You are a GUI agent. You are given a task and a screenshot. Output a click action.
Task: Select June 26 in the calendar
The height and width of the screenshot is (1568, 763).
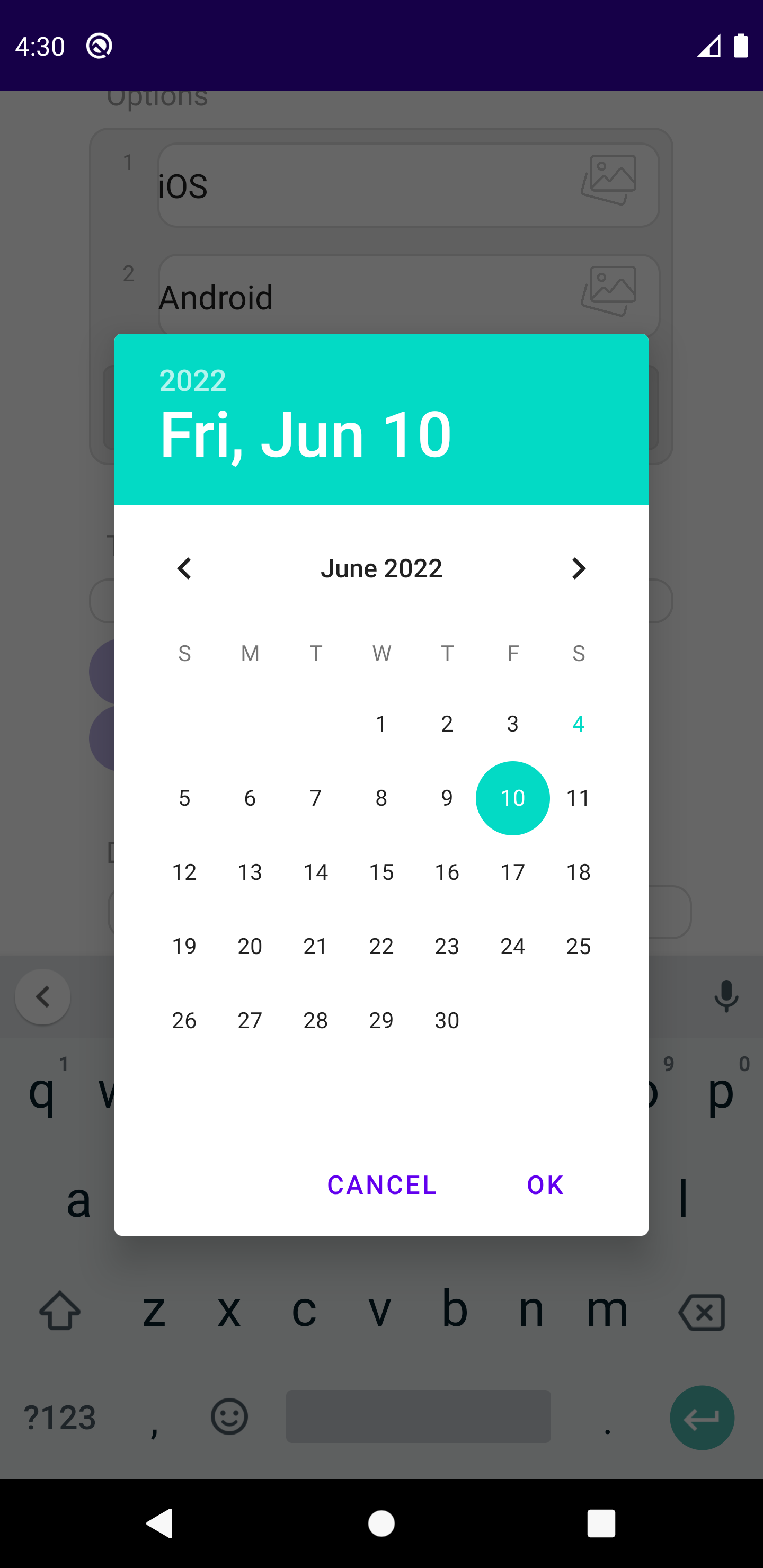point(184,1020)
